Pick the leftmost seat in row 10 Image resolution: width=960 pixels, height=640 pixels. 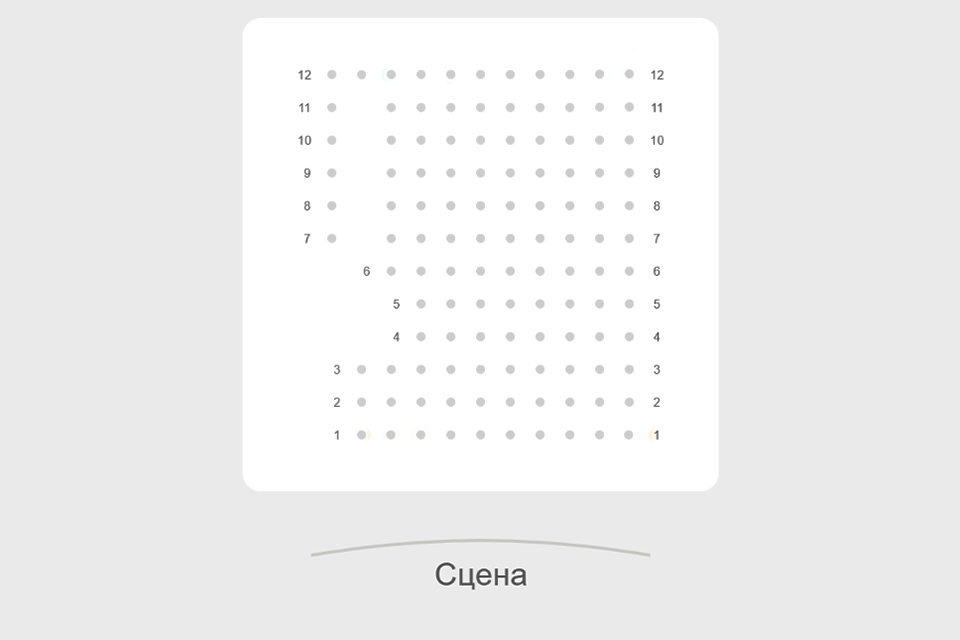(x=332, y=140)
